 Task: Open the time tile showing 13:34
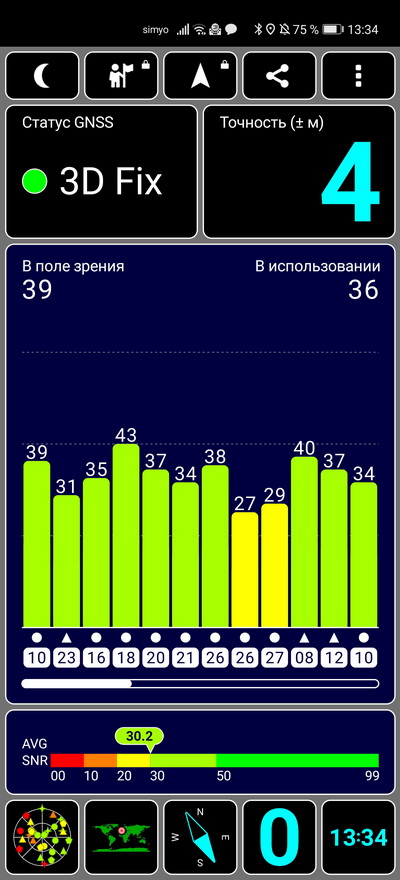coord(358,837)
